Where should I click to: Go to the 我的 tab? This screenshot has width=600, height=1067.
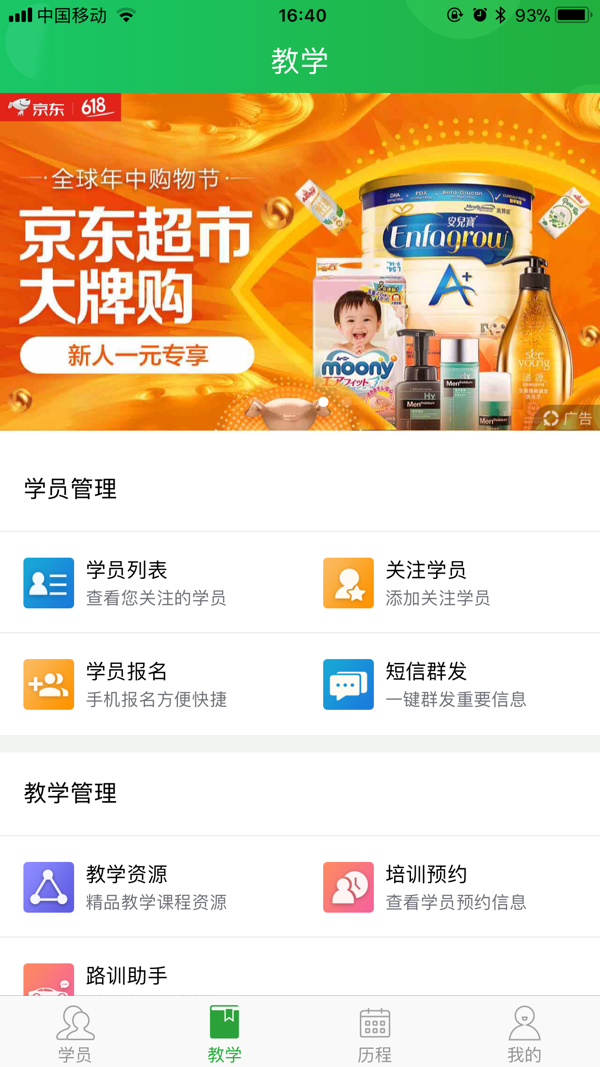[x=524, y=1033]
